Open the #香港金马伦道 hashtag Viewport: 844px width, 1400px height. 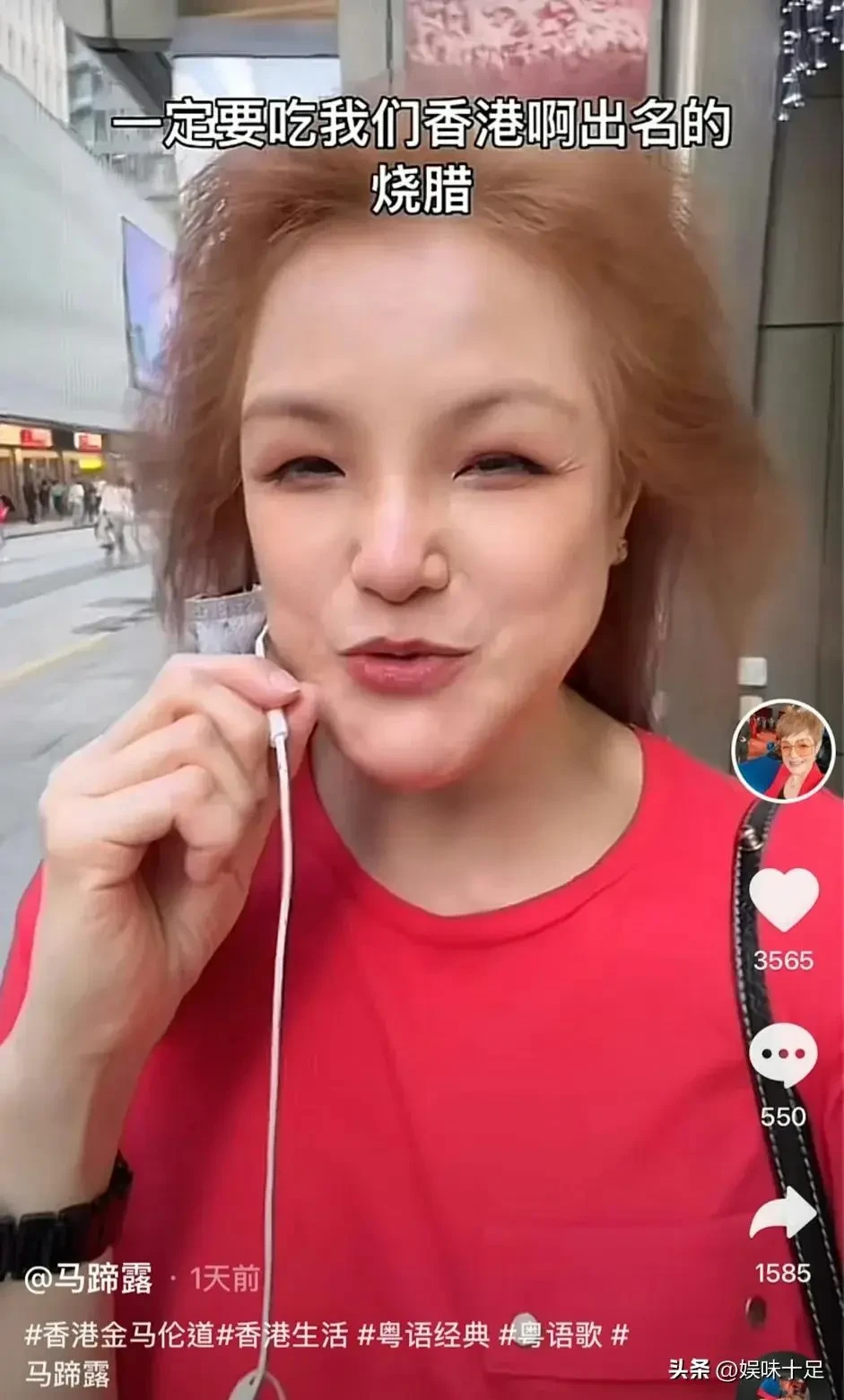[x=119, y=1335]
